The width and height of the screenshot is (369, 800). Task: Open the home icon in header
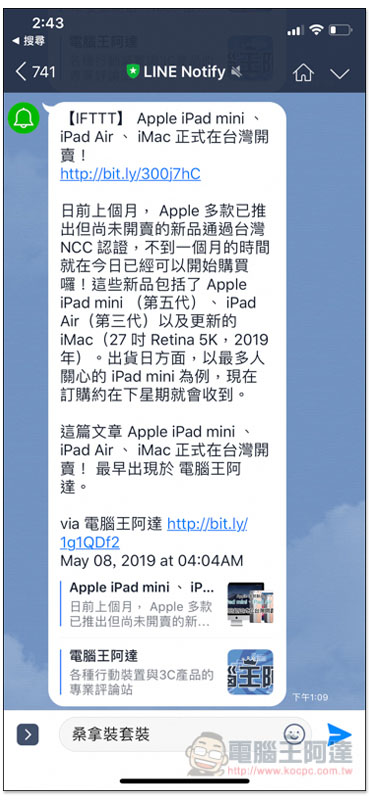(x=303, y=72)
